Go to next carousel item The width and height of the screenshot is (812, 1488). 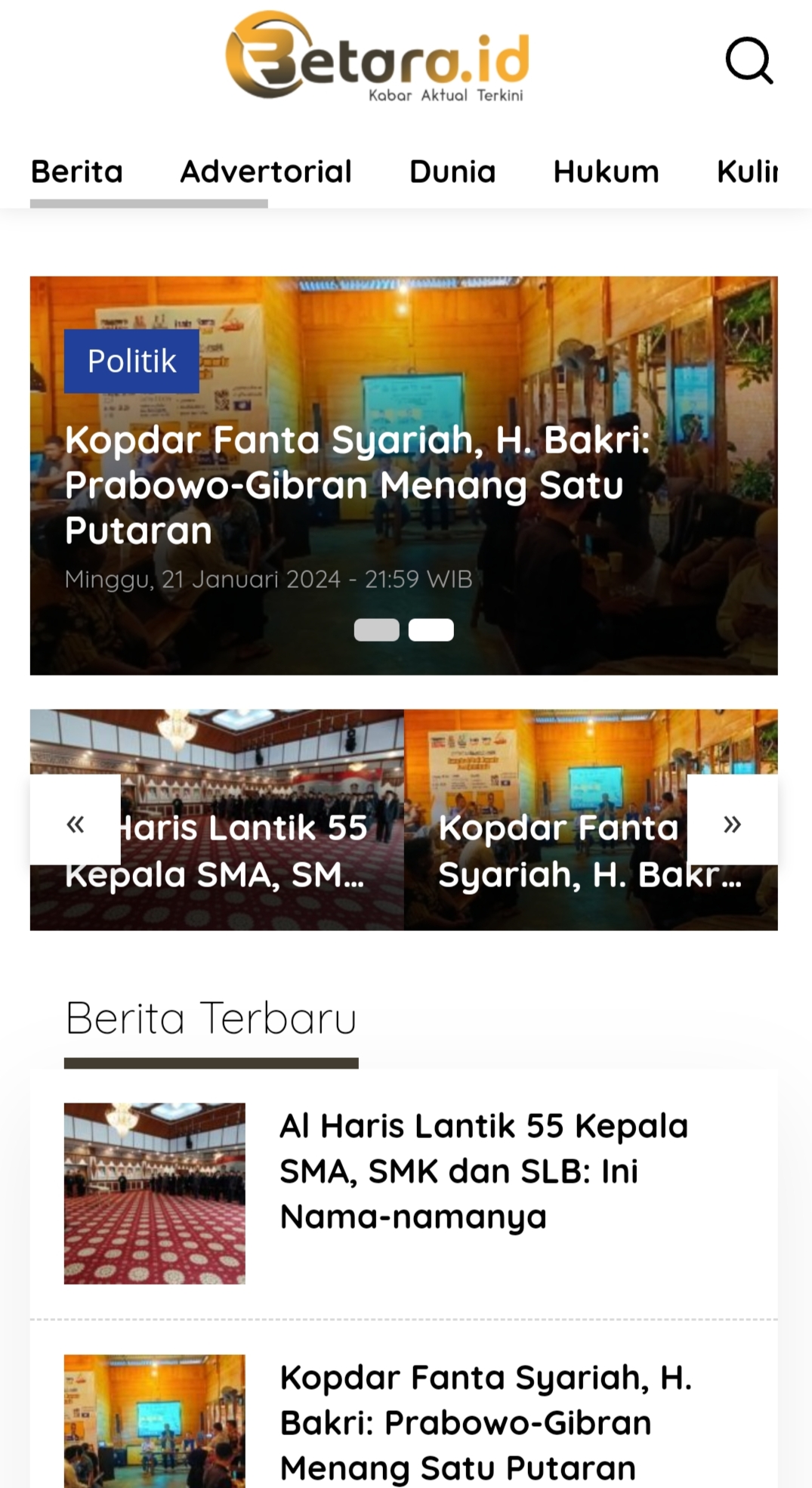(733, 820)
